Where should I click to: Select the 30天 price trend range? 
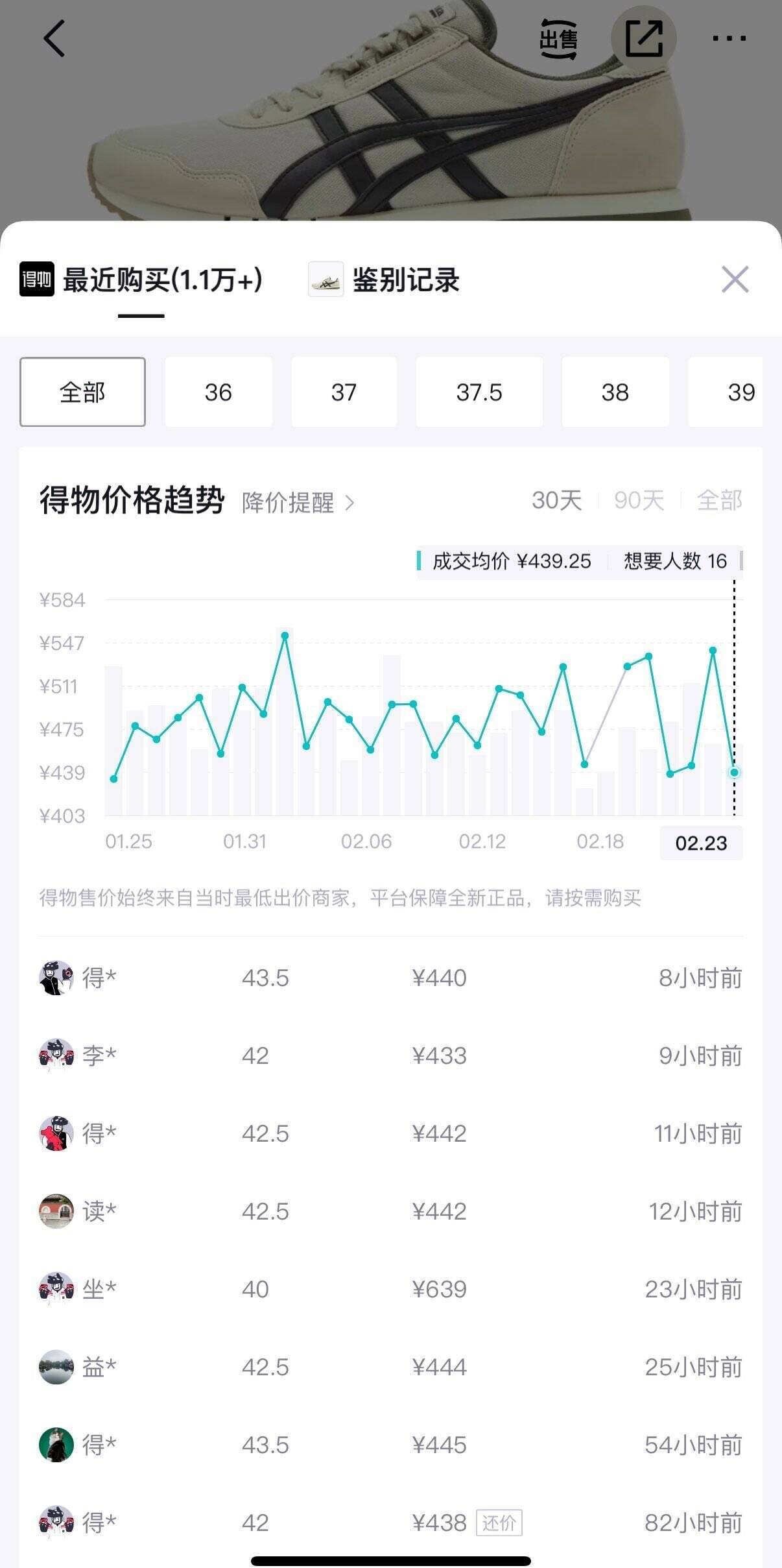(557, 501)
